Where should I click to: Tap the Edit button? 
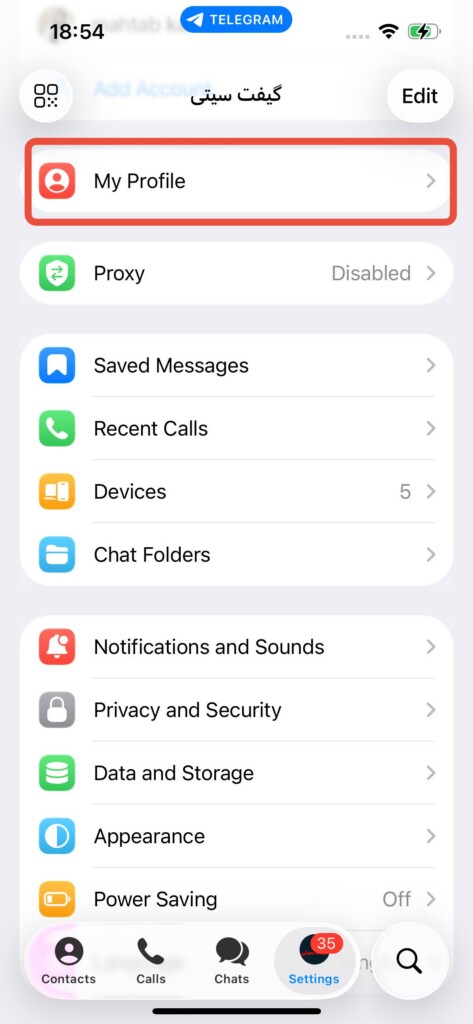pos(419,96)
